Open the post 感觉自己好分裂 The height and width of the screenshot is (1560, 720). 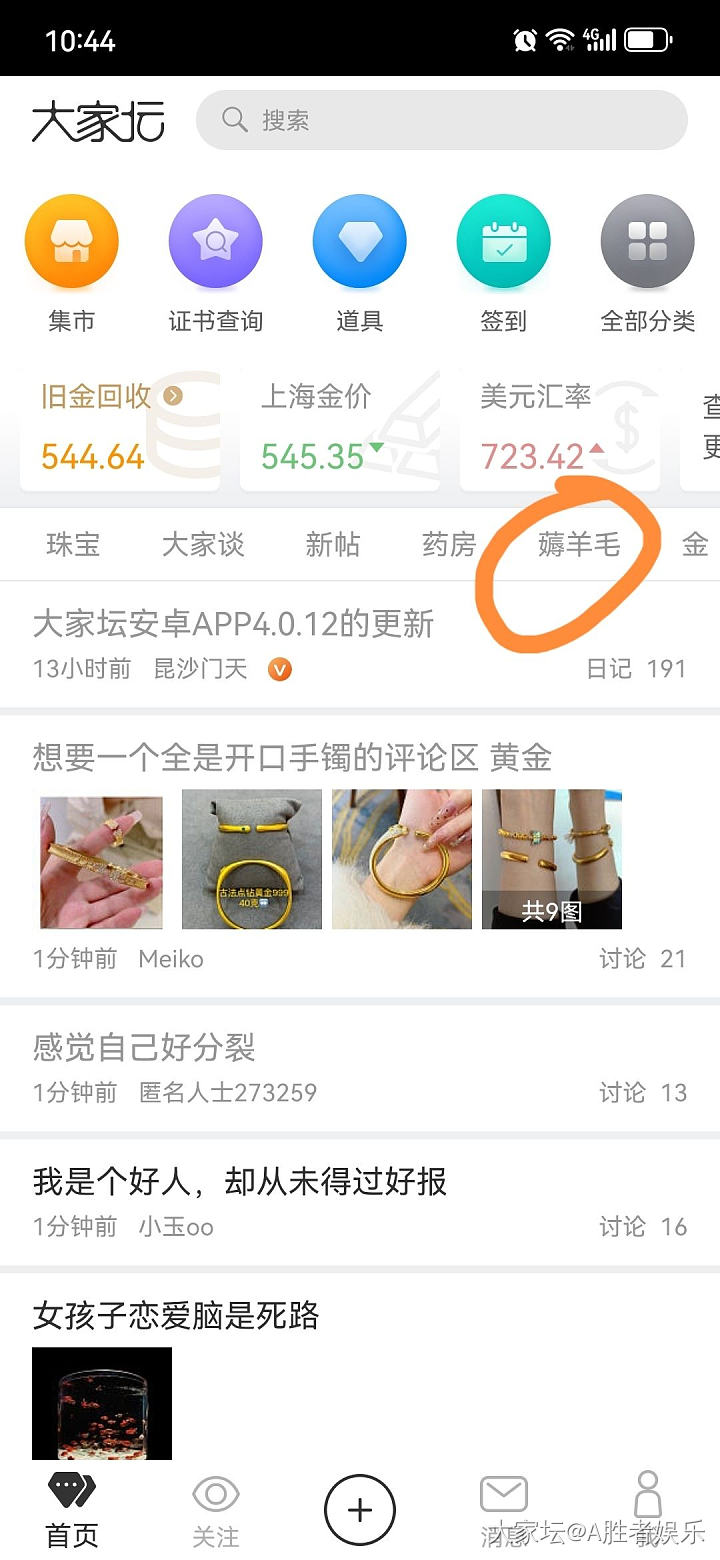[145, 1047]
